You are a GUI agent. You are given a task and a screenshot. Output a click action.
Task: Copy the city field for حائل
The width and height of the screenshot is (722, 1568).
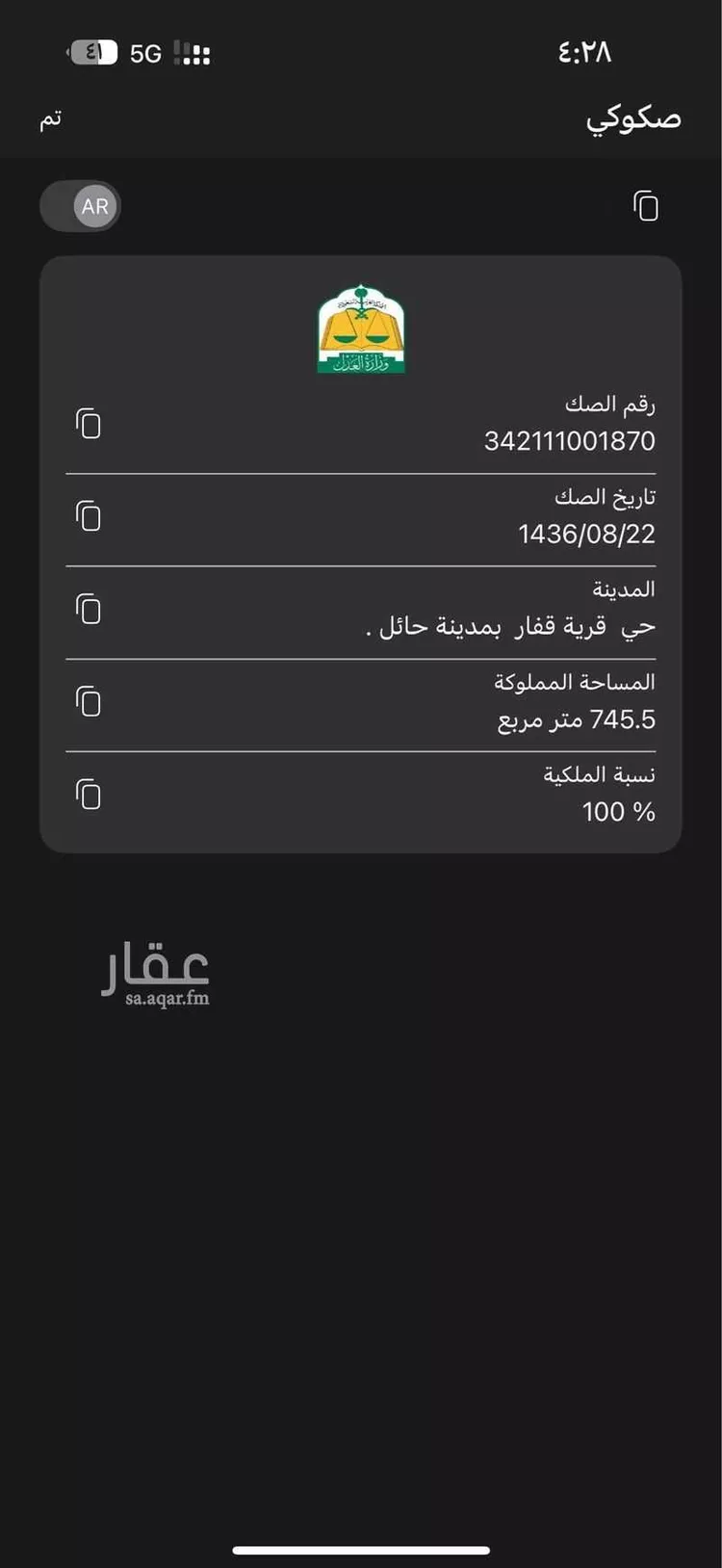88,609
